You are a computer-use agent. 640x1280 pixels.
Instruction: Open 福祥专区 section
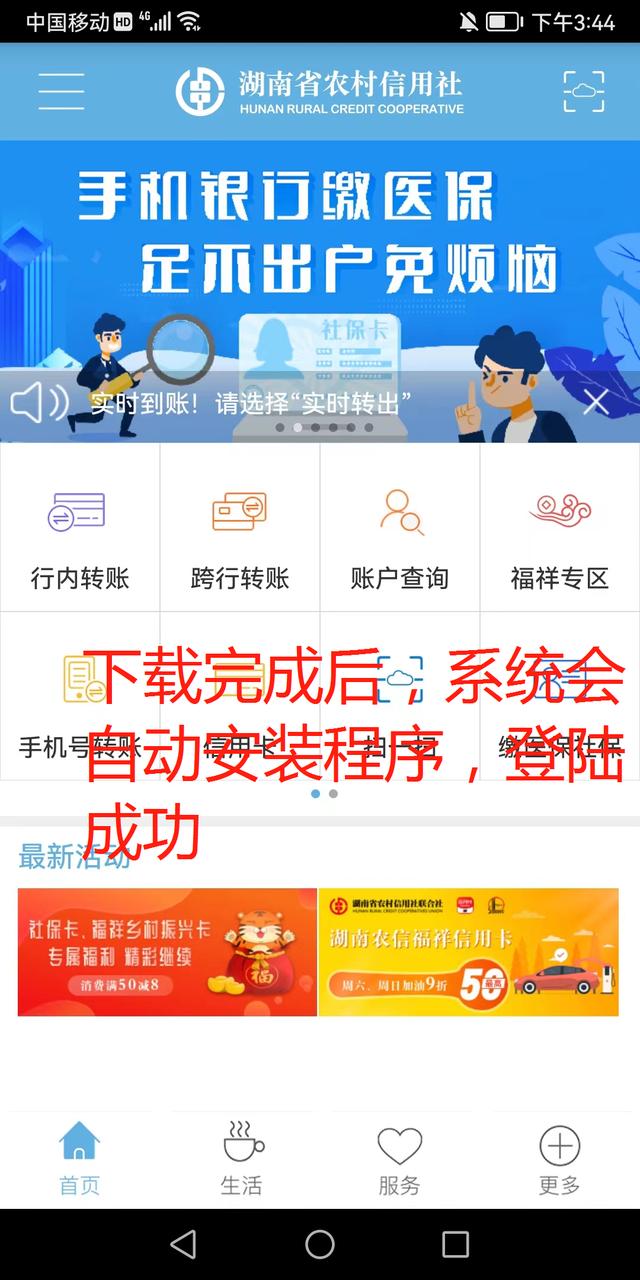tap(560, 530)
